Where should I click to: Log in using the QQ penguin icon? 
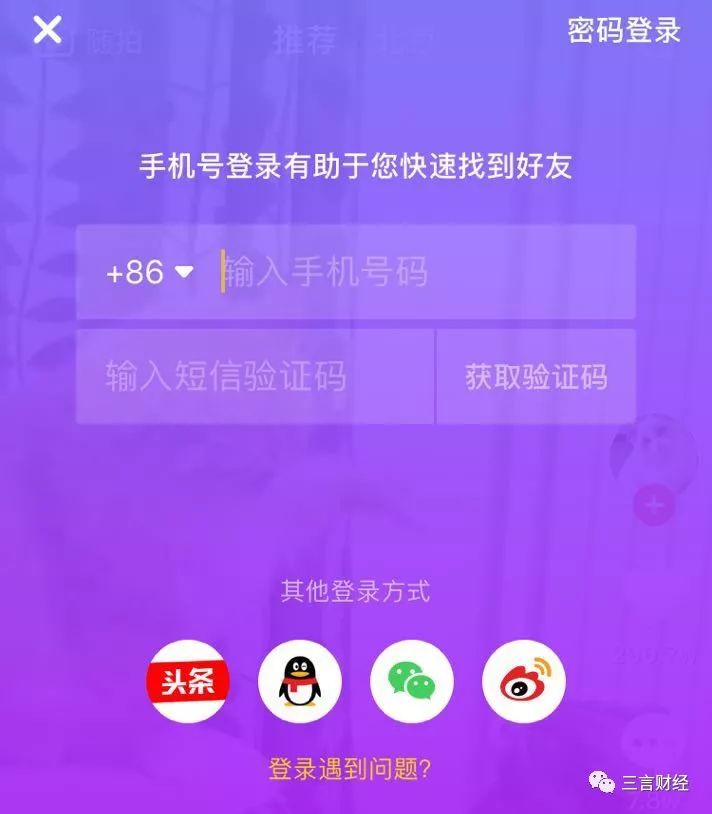click(299, 683)
